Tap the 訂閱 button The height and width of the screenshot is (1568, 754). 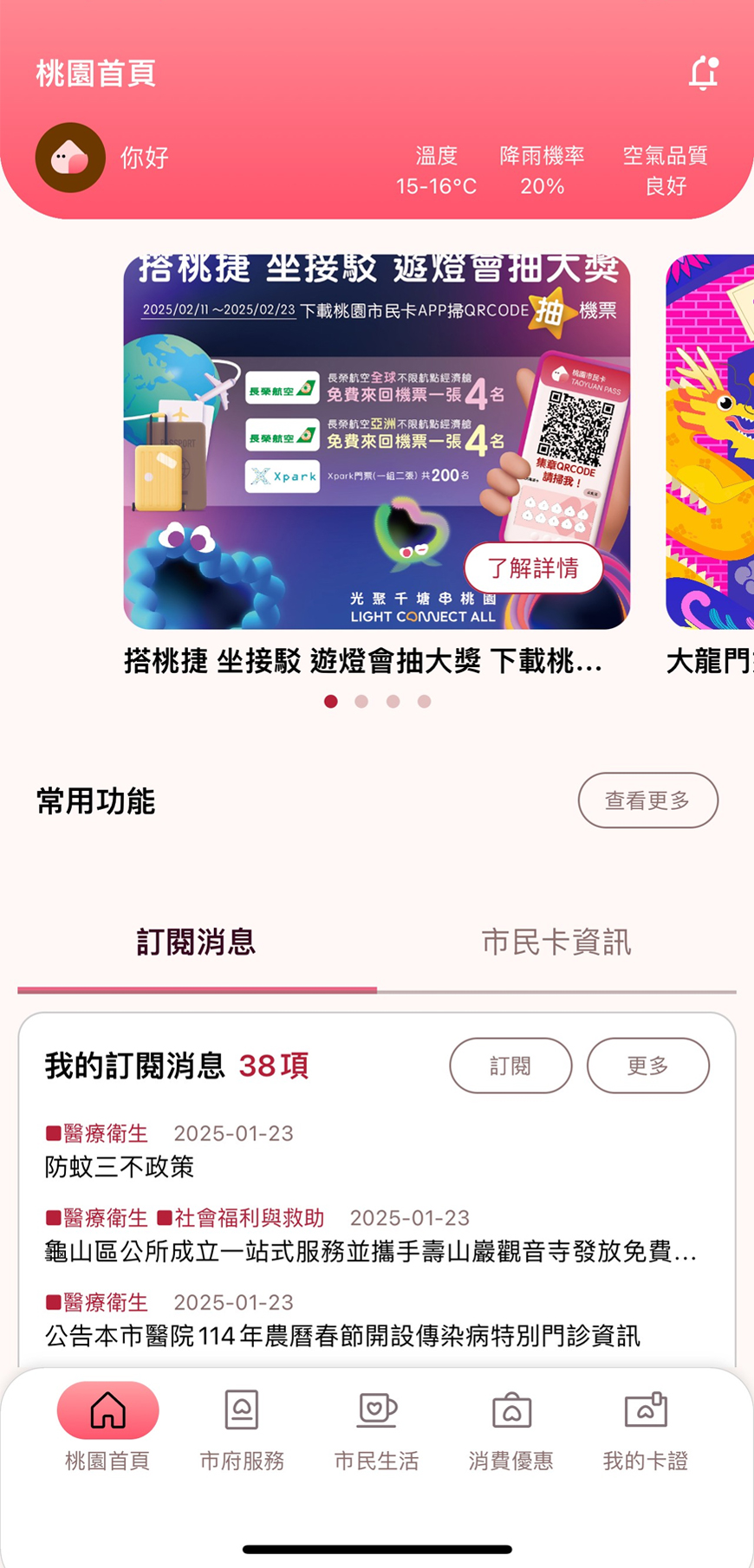point(510,1066)
